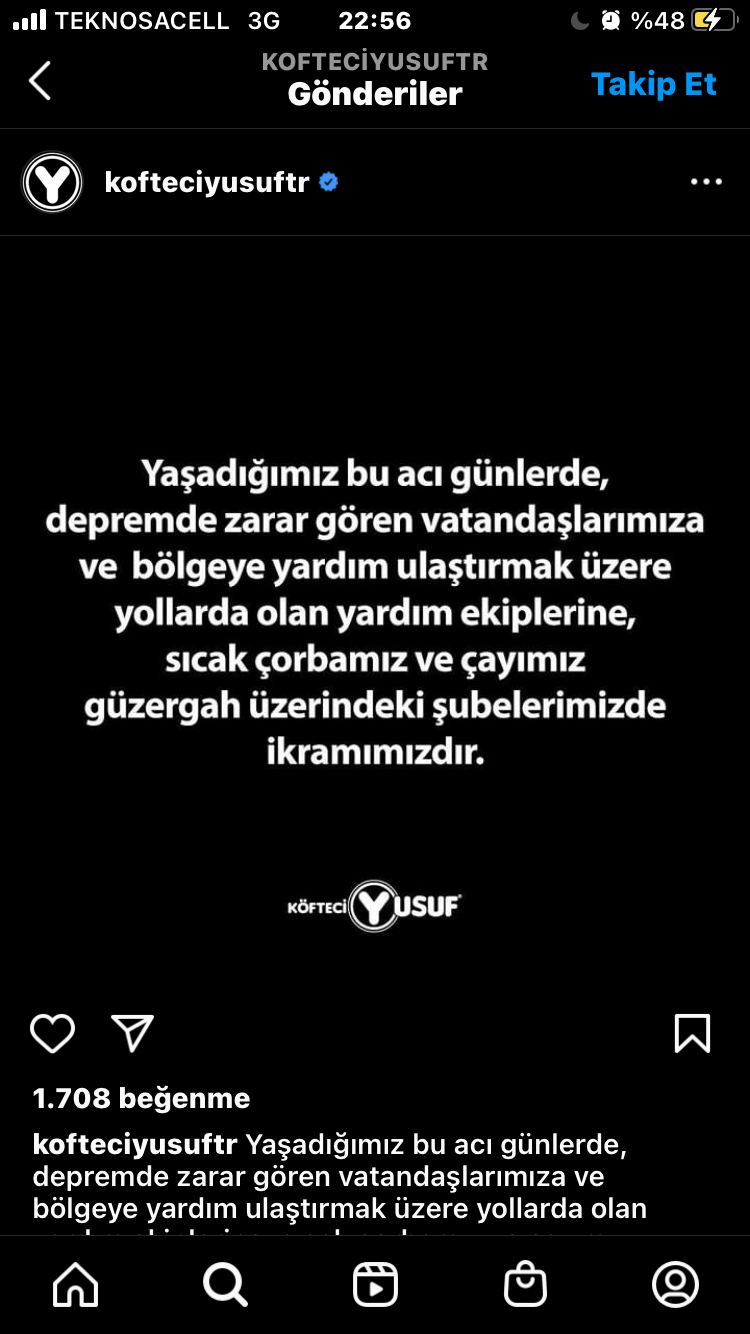Tap Takip Et to follow the account
The image size is (750, 1334).
coord(653,85)
